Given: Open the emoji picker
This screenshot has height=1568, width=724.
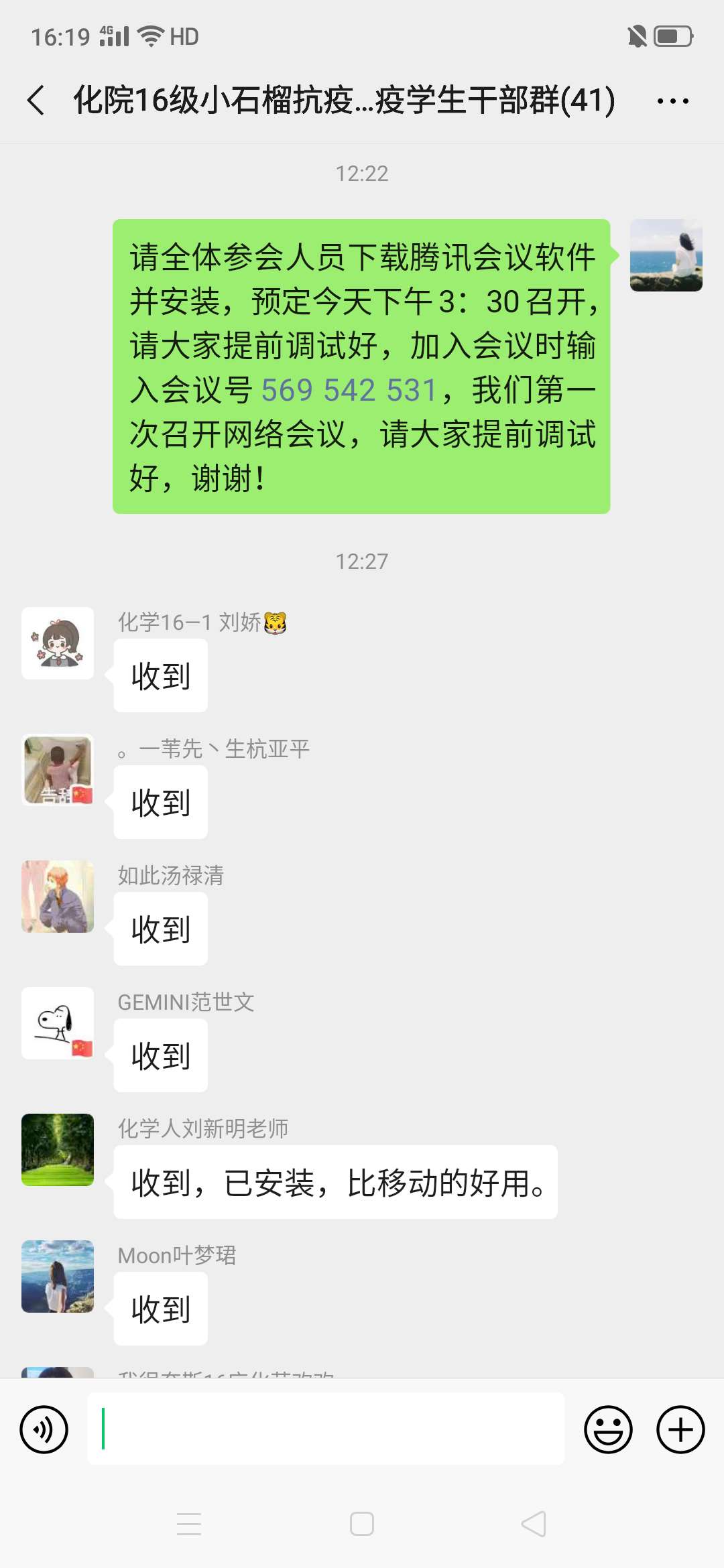Looking at the screenshot, I should point(608,1429).
